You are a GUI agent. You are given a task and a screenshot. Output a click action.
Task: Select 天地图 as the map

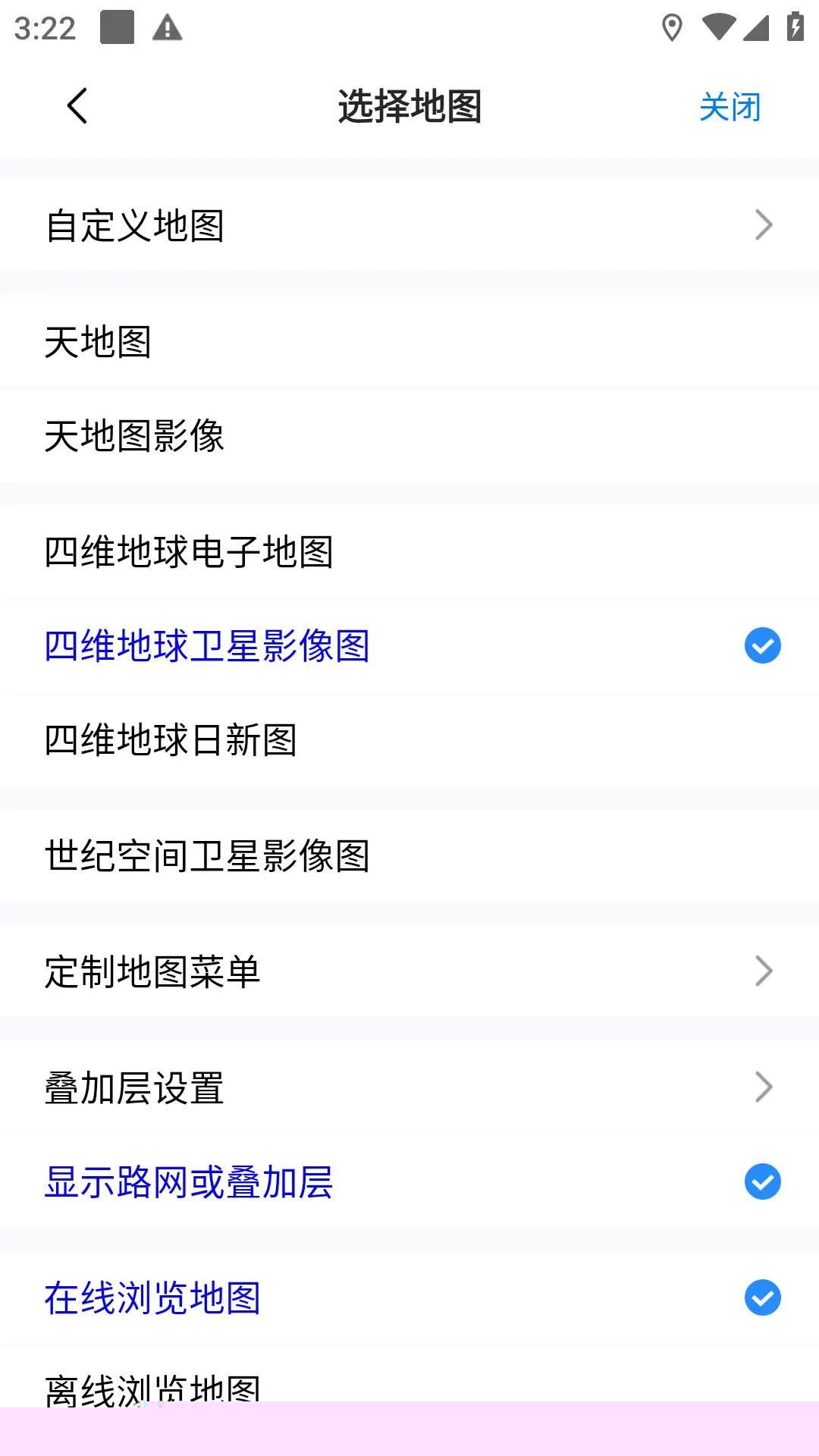tap(409, 342)
